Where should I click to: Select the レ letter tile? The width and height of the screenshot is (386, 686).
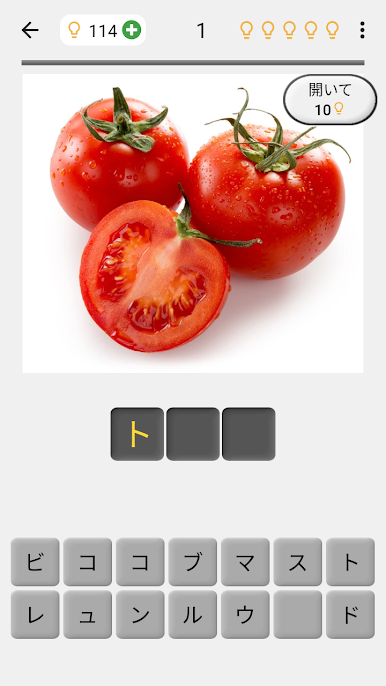(x=35, y=615)
